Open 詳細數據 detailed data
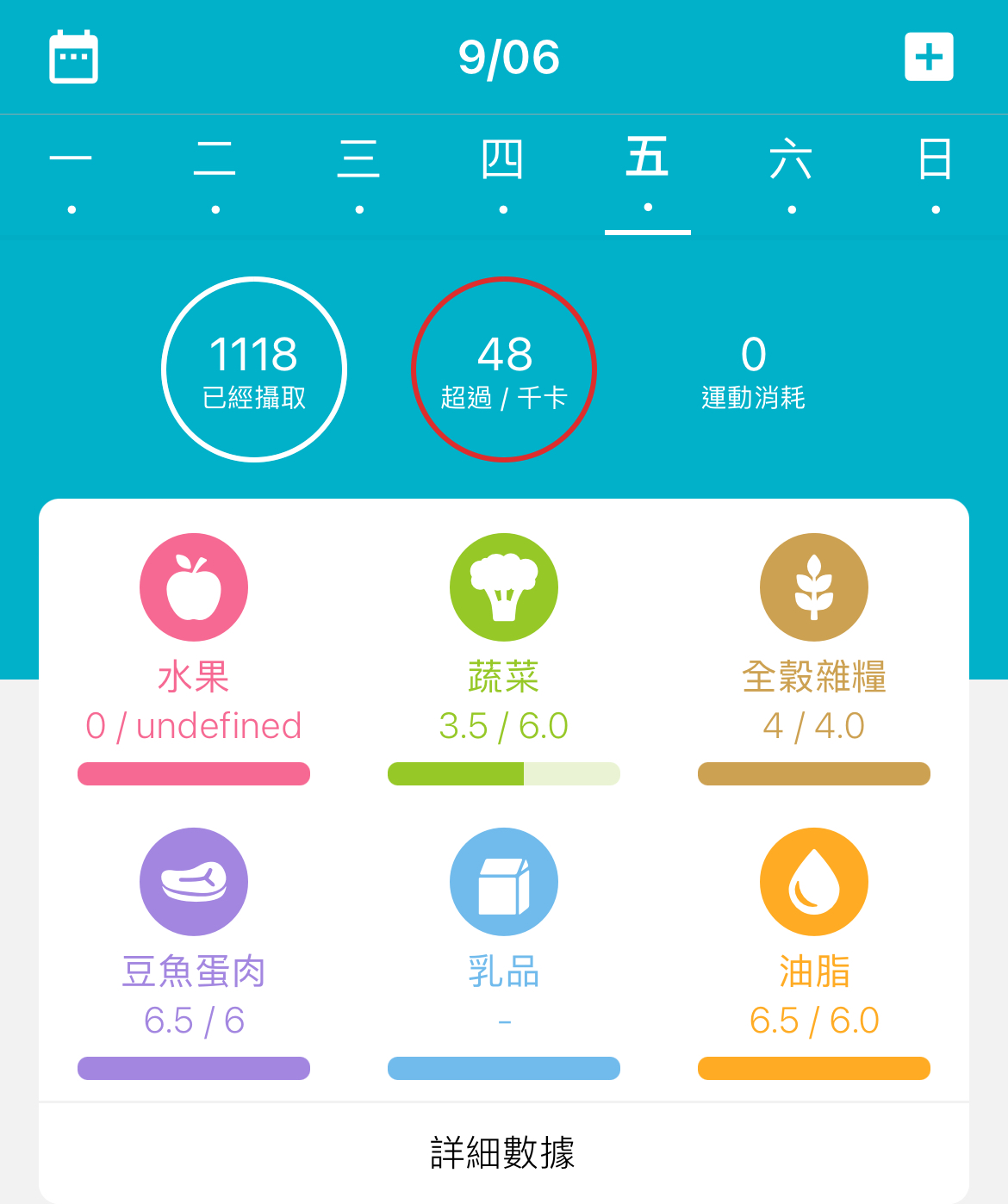The image size is (1008, 1204). pyautogui.click(x=503, y=1152)
